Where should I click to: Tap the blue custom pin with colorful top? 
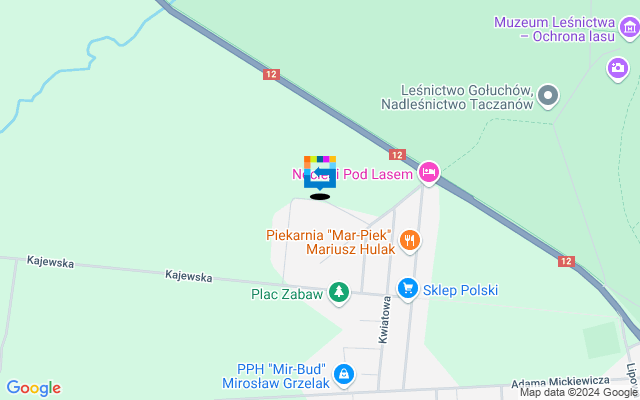pos(320,172)
